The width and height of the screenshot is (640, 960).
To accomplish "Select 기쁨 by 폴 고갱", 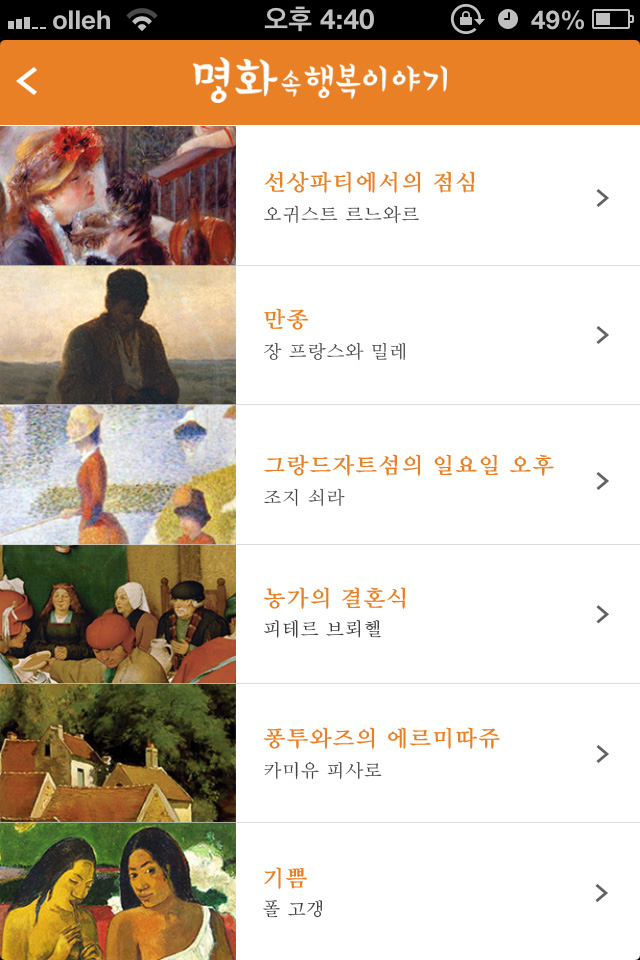I will click(x=370, y=892).
